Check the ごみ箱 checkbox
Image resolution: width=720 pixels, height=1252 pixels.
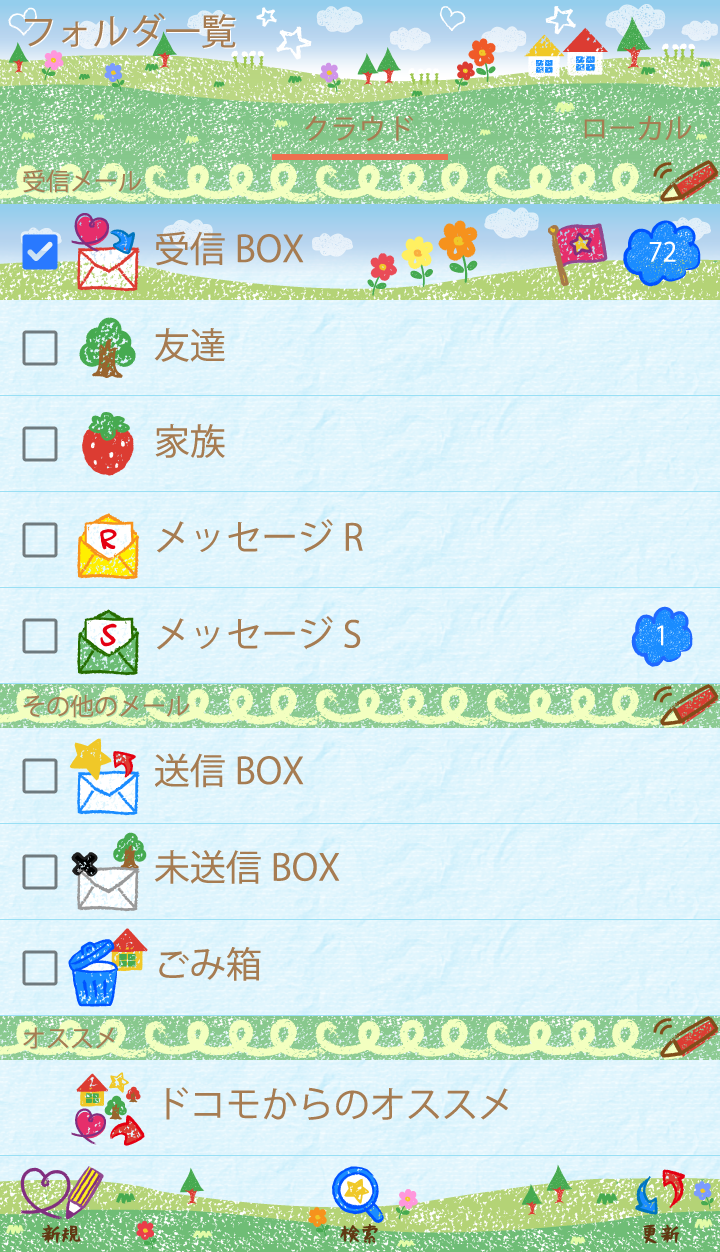click(40, 967)
